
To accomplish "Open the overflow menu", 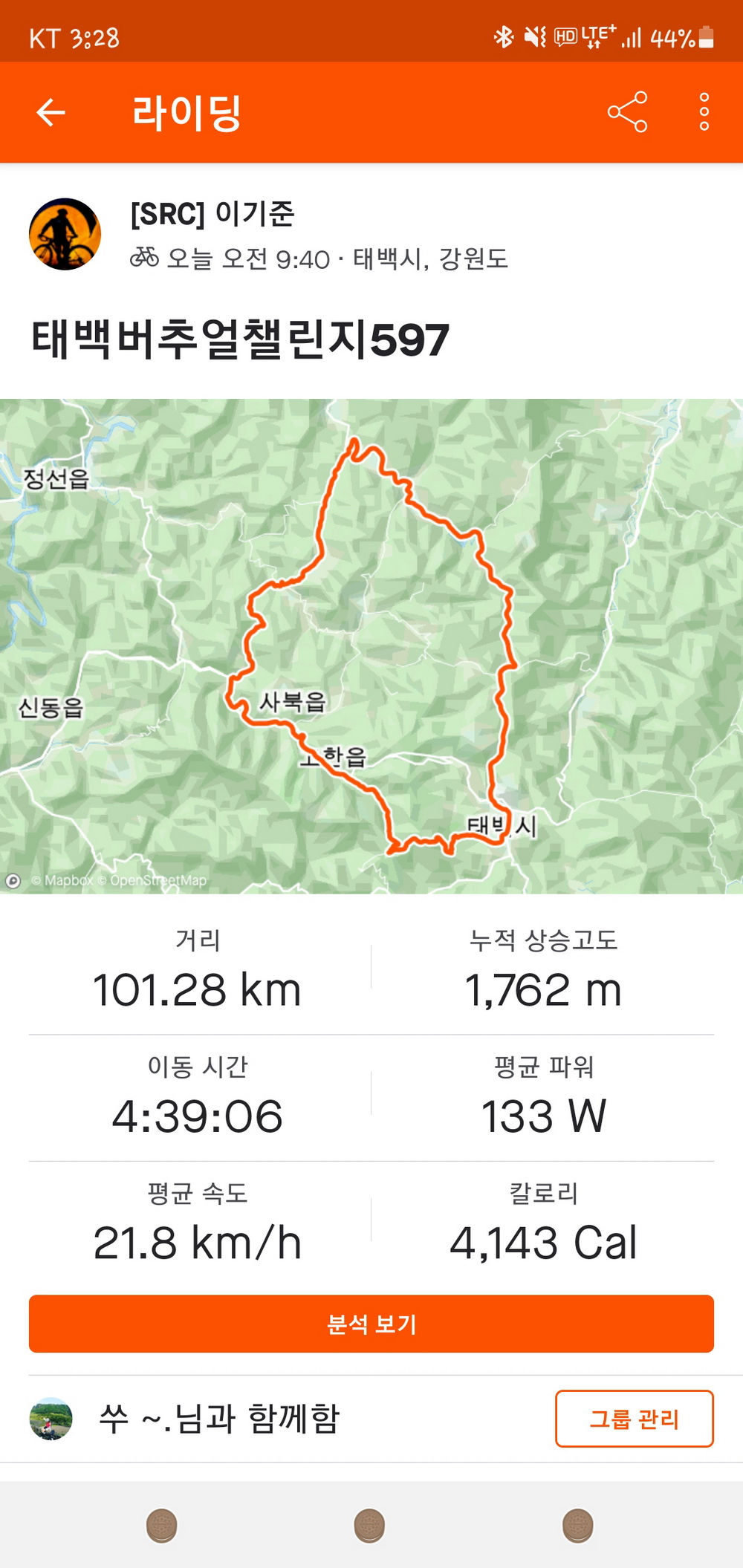I will [x=704, y=112].
